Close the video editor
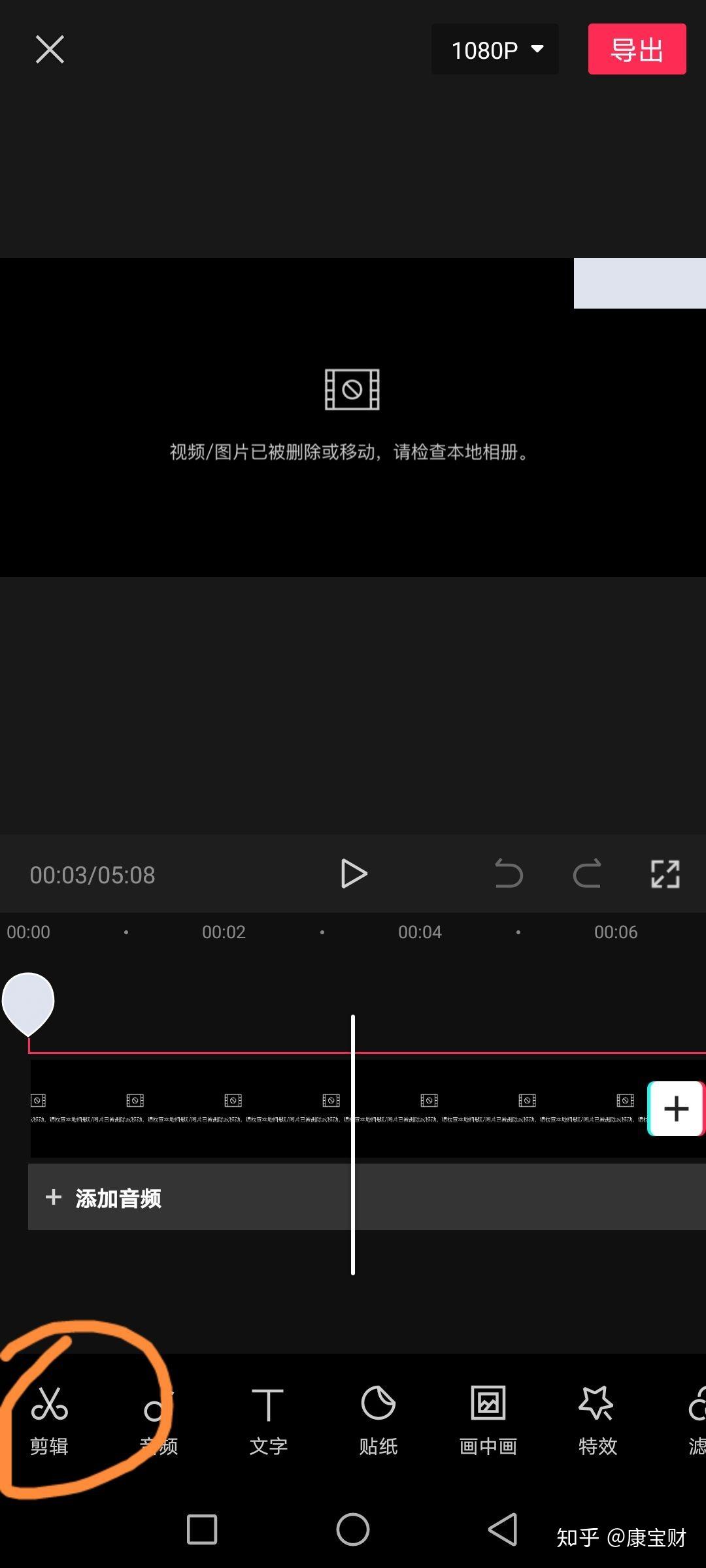 50,50
